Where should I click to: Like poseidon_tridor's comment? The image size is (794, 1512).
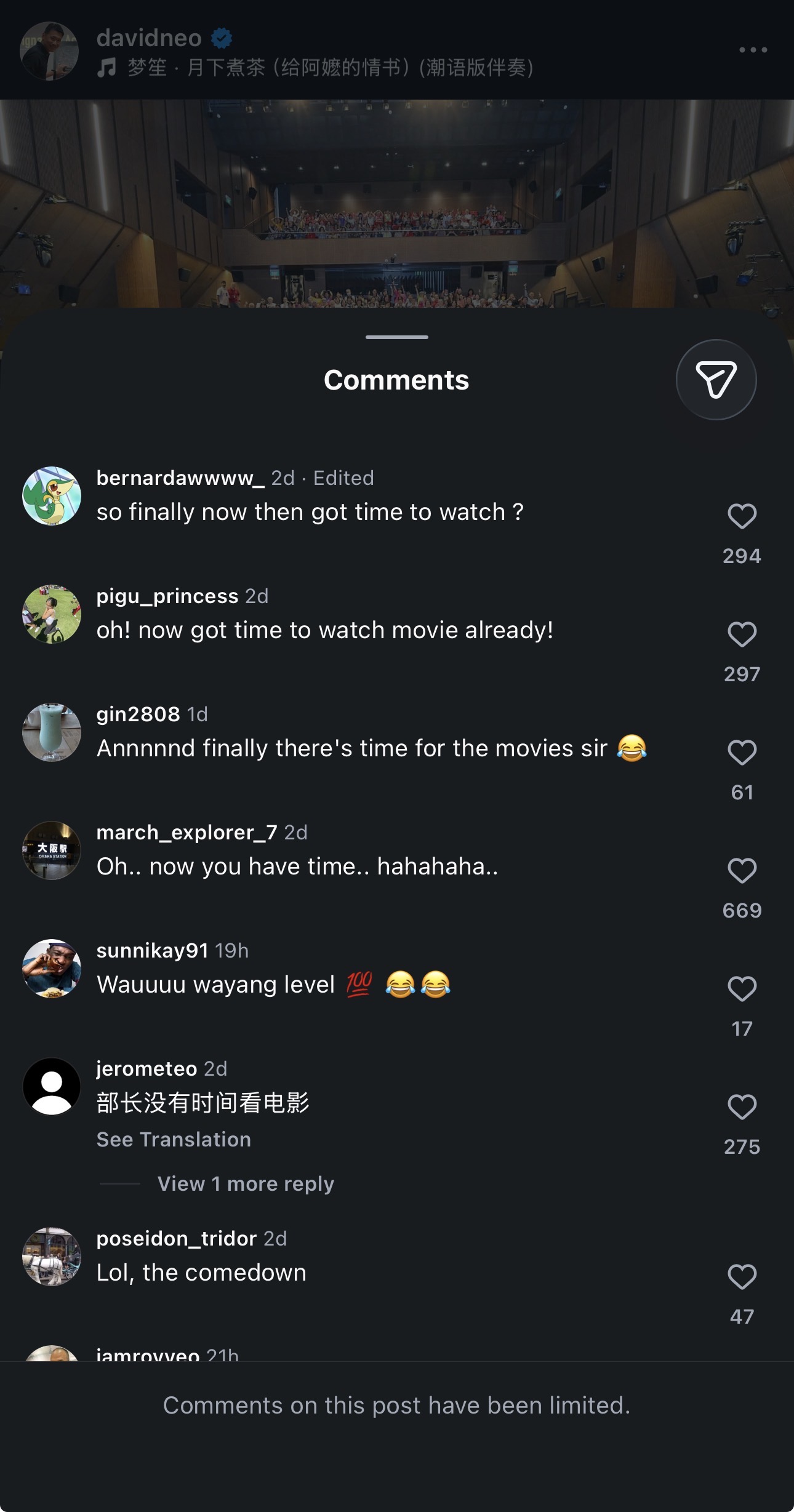(x=742, y=1277)
